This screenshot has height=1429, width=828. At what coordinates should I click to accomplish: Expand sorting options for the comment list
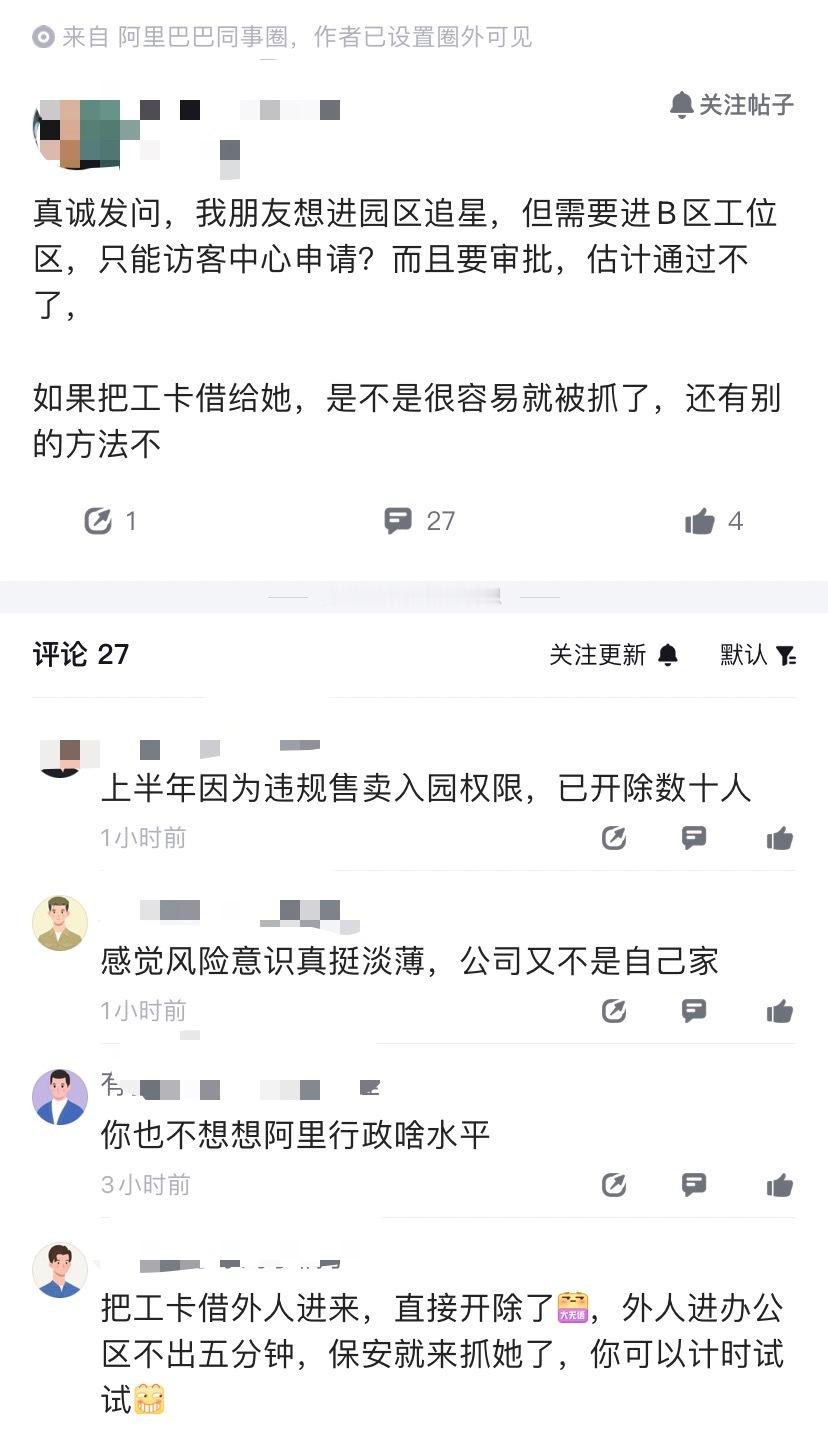(760, 655)
